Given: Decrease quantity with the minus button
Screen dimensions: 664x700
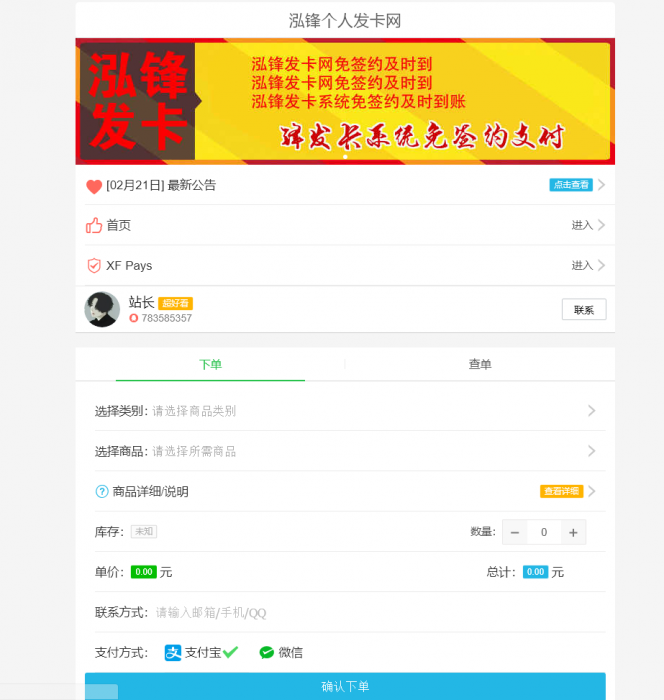Looking at the screenshot, I should (515, 532).
